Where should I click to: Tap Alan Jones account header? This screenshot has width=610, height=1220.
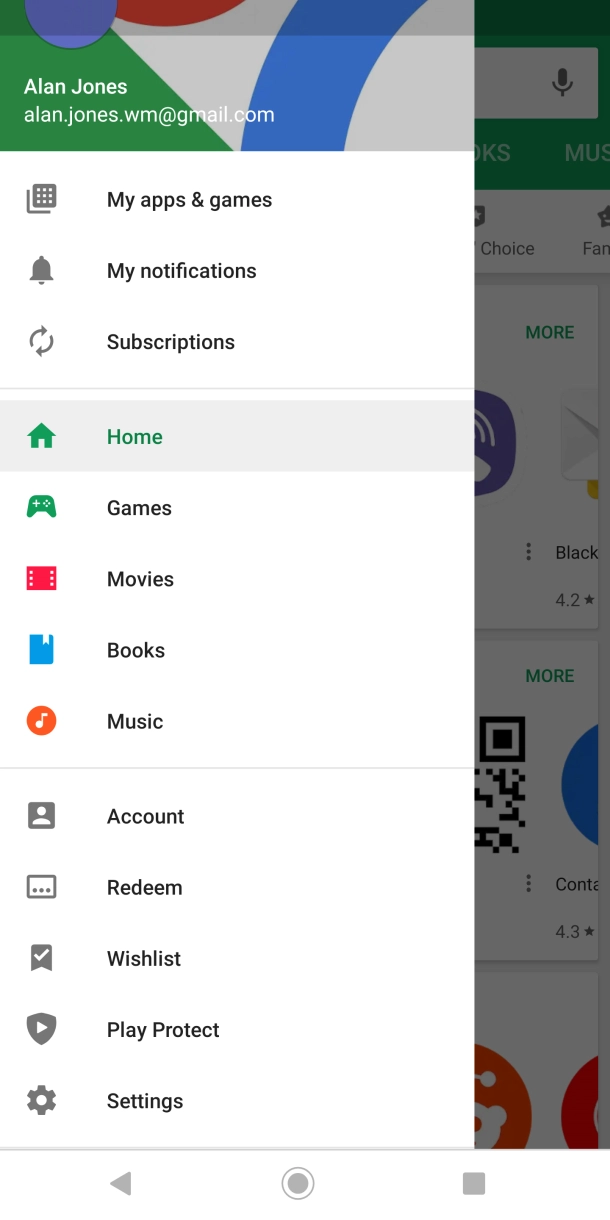tap(148, 100)
